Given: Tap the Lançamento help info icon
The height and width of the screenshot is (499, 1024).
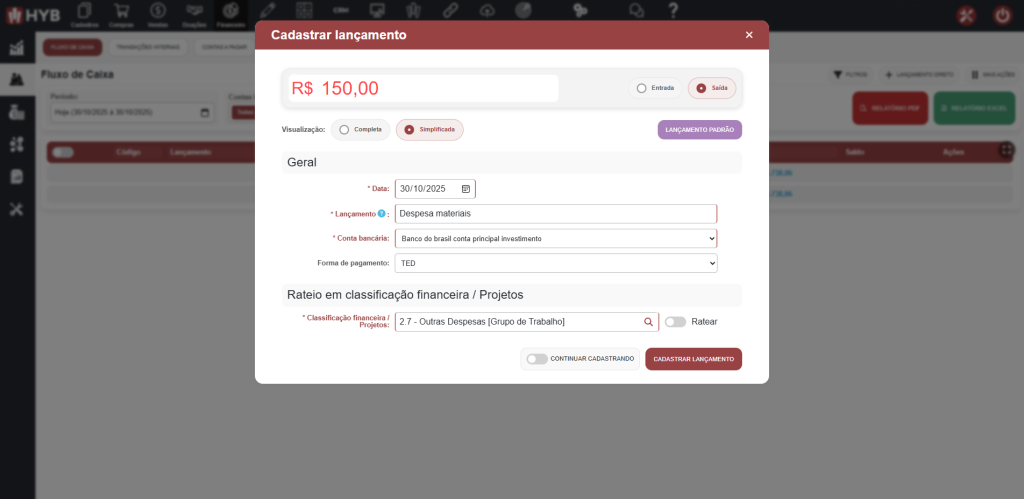Looking at the screenshot, I should click(381, 214).
